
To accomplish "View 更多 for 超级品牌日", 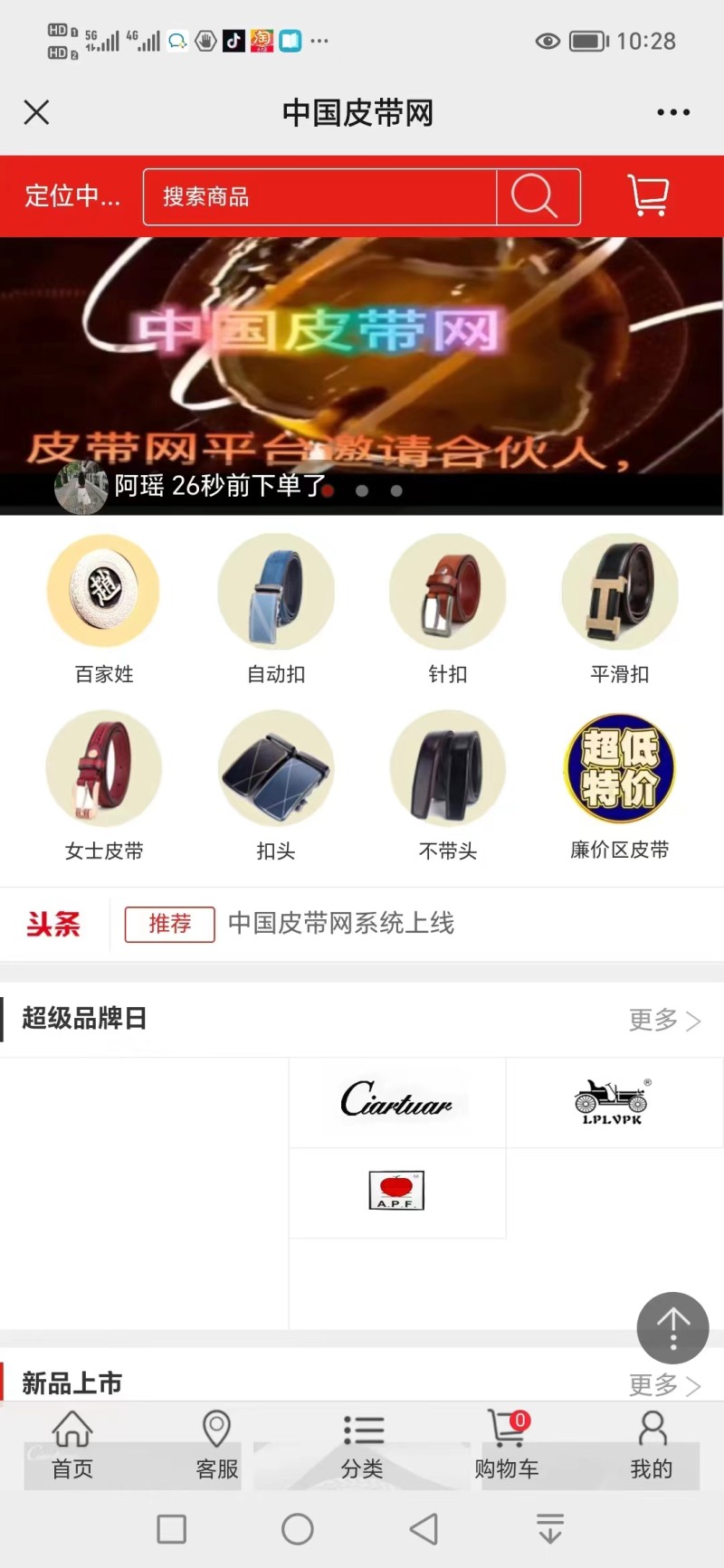I will point(664,1020).
